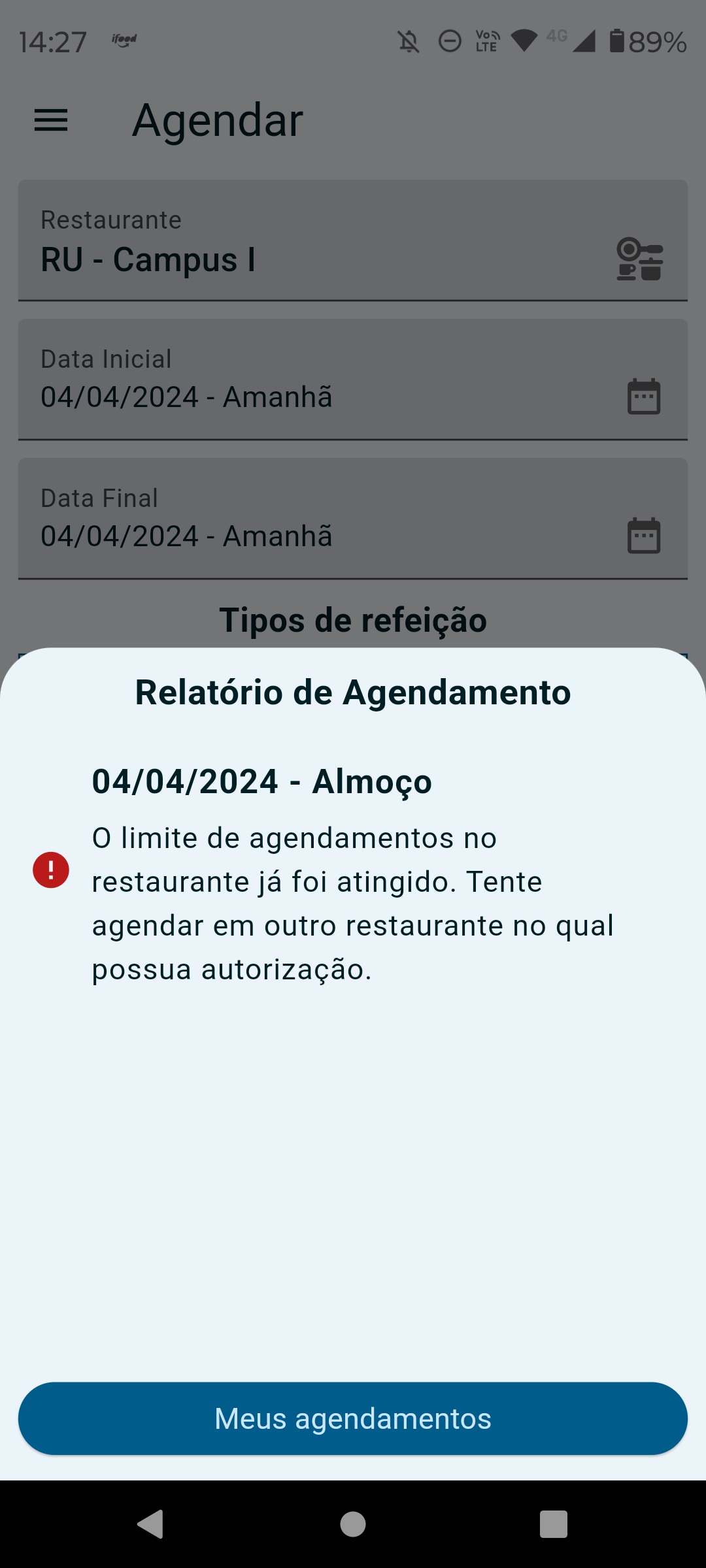Select the Data Inicial date field
Viewport: 706px width, 1568px height.
tap(261, 397)
